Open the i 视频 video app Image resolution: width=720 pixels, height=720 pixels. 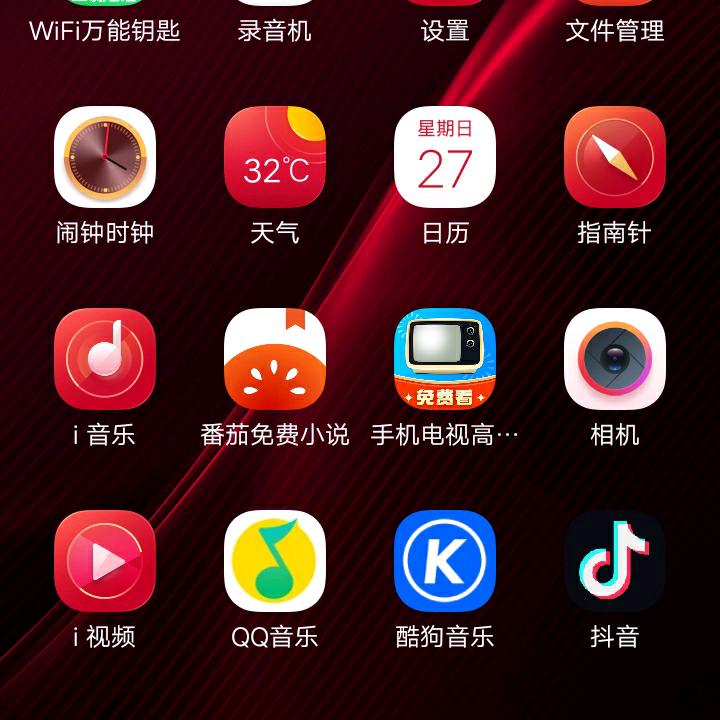click(105, 561)
